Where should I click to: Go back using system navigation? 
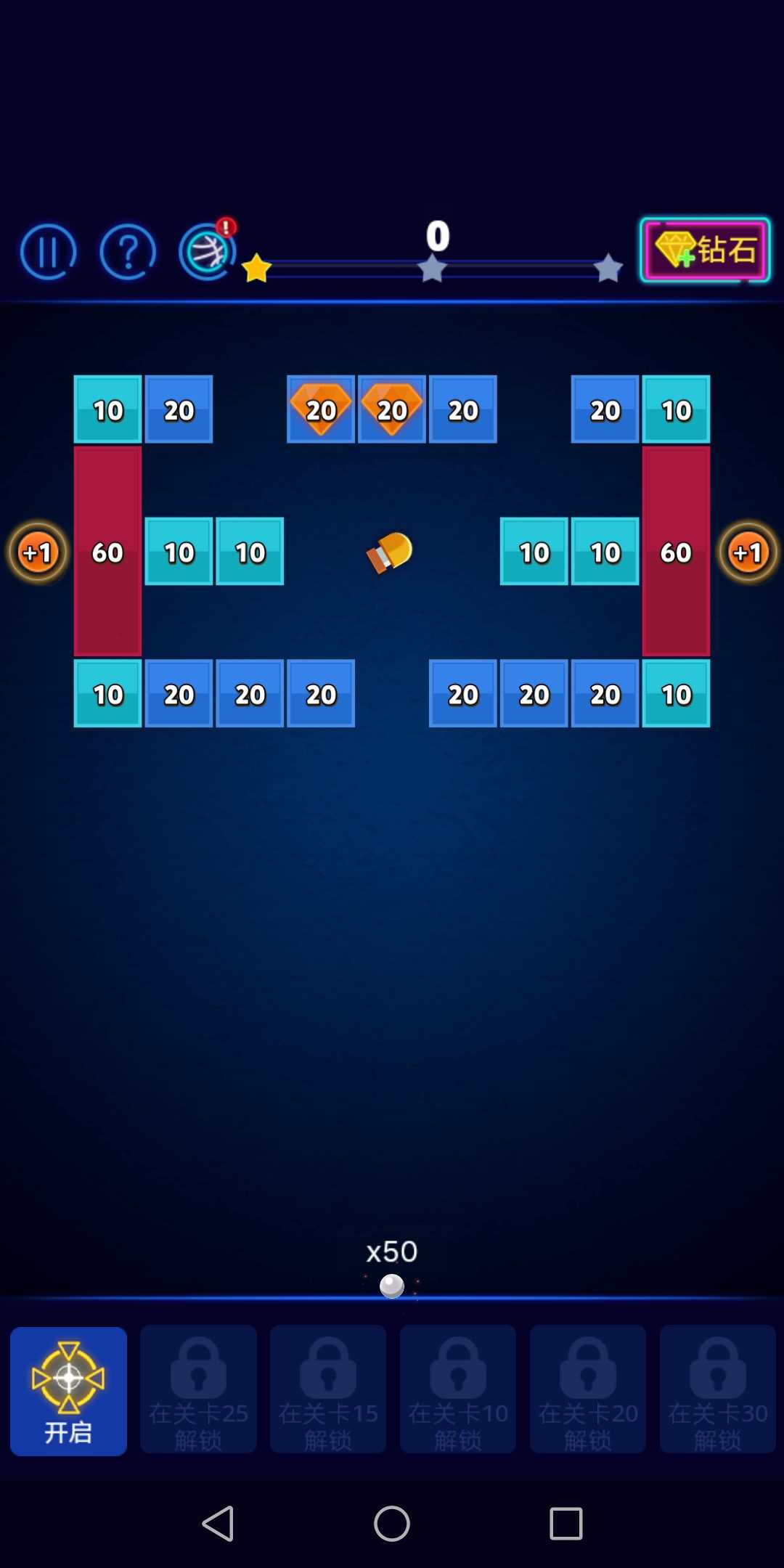click(x=218, y=1523)
